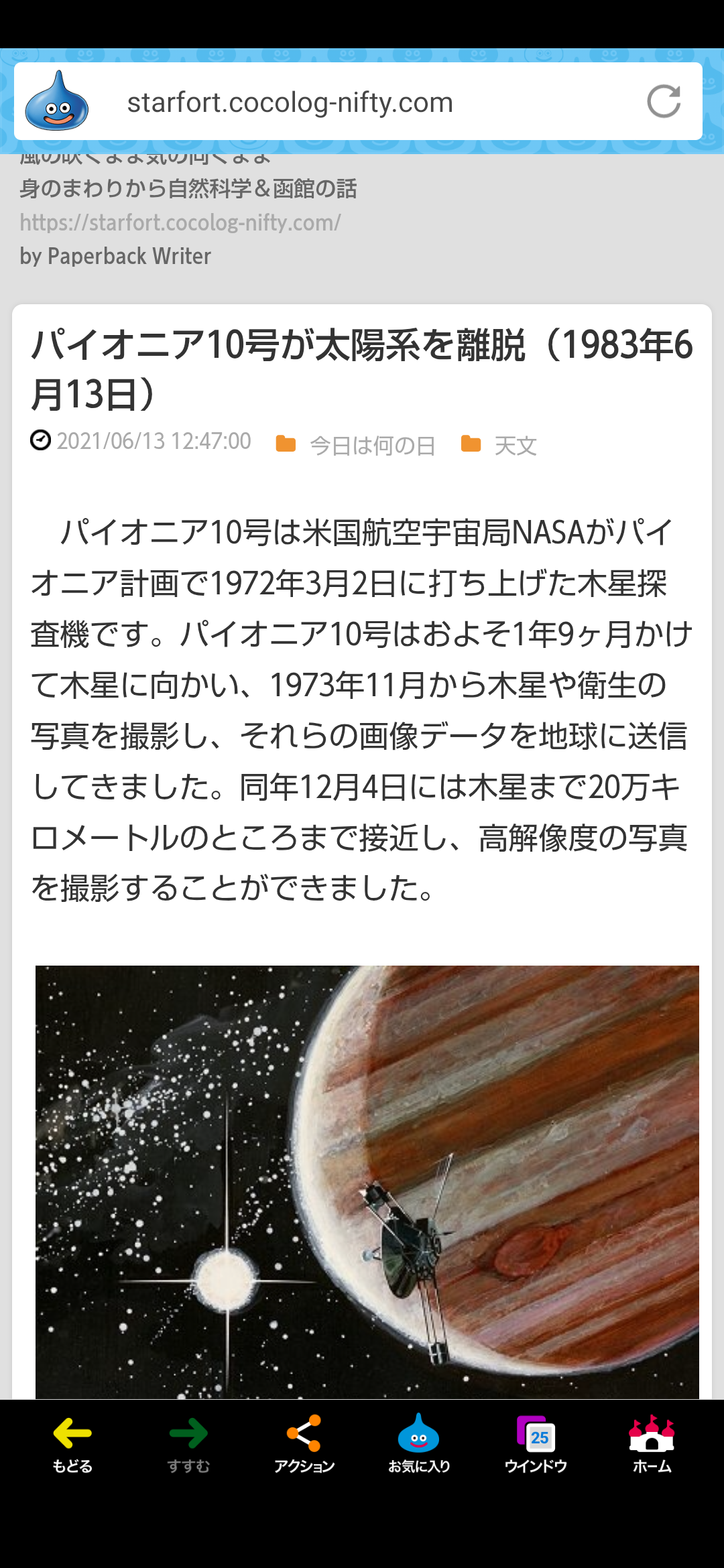Go to ホーム home
This screenshot has width=724, height=1568.
click(652, 1445)
